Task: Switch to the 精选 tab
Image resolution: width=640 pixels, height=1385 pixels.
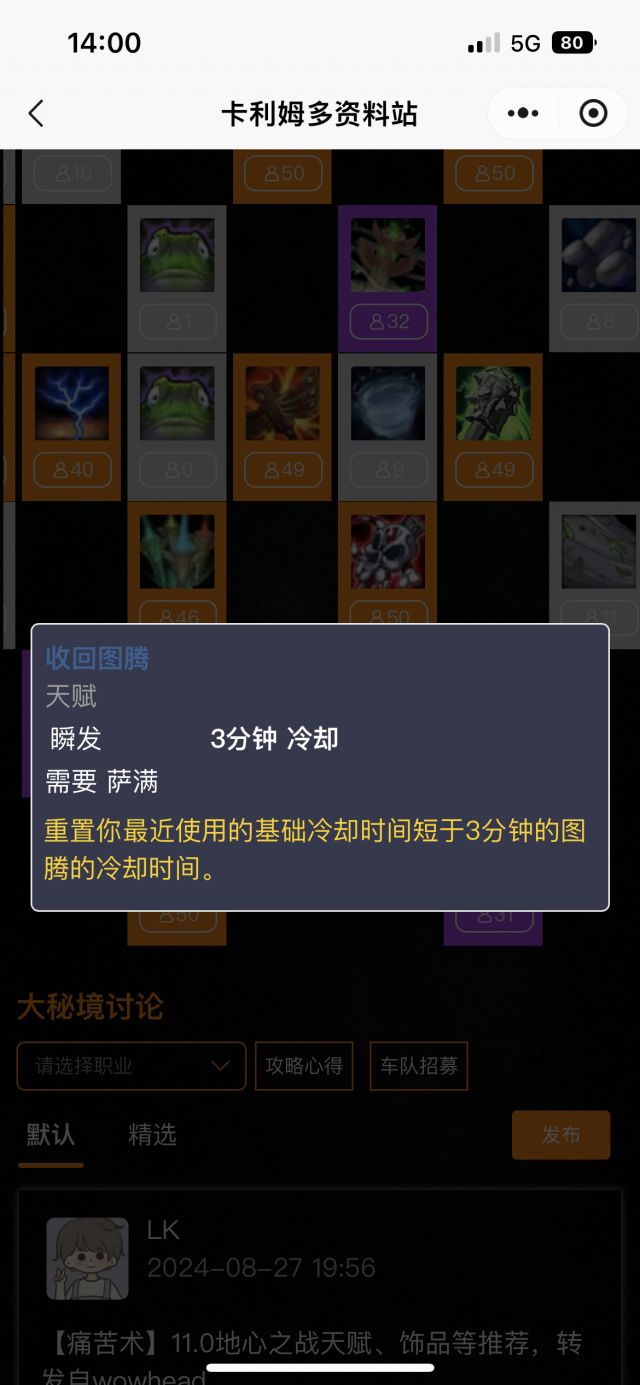Action: coord(152,1135)
